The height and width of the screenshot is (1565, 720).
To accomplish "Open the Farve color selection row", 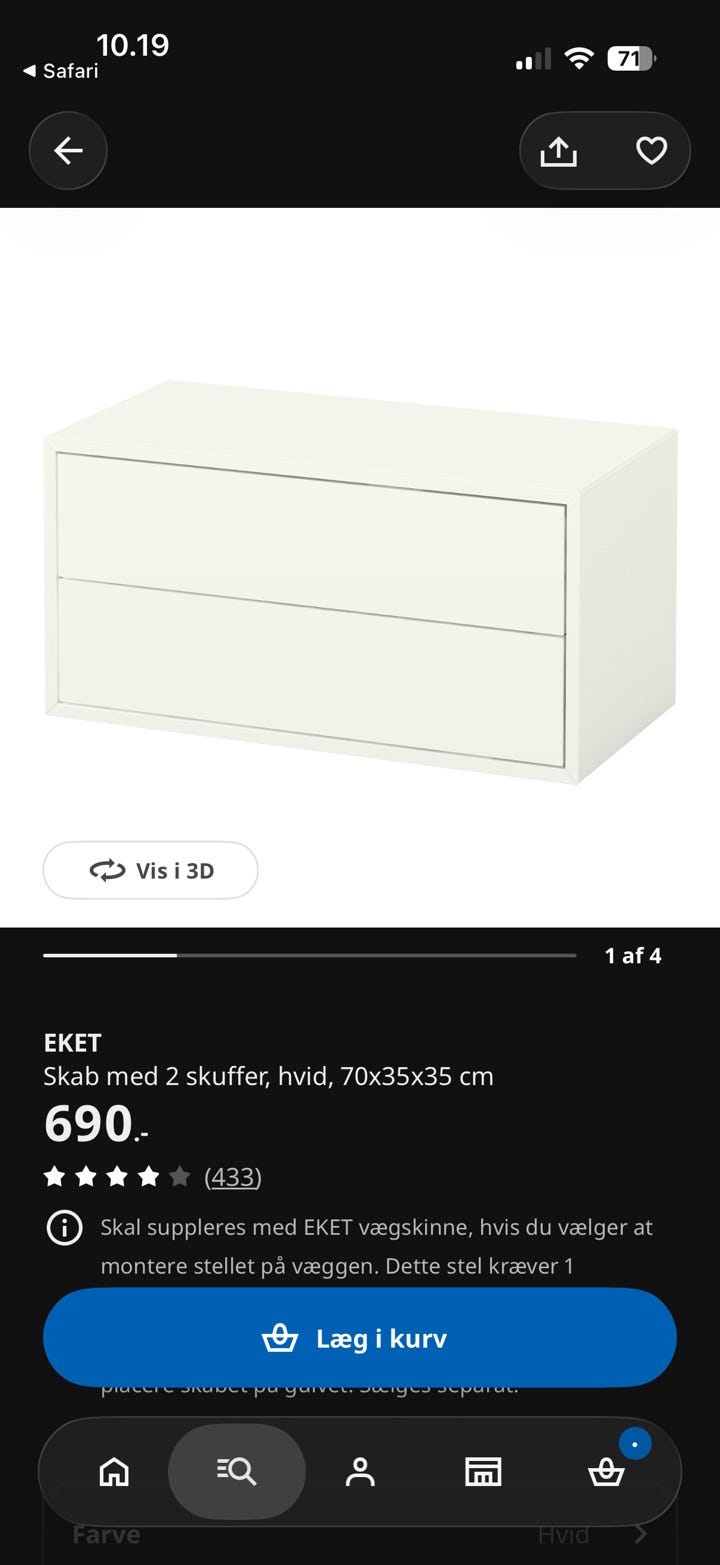I will pos(360,1533).
